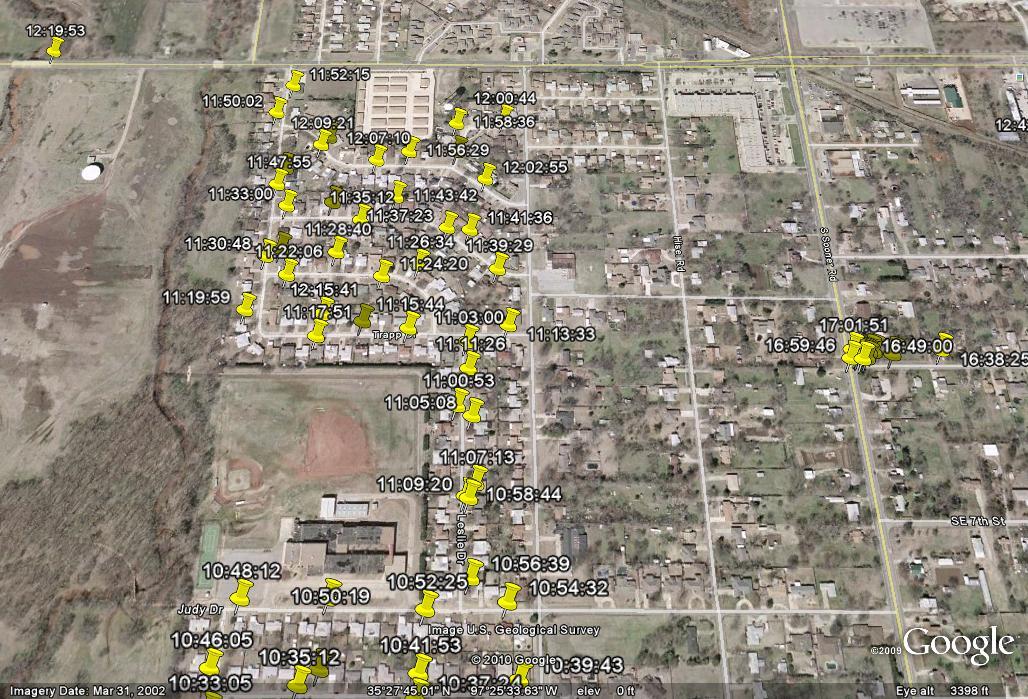This screenshot has height=699, width=1028.
Task: Select the 10:54:32 pin
Action: point(510,596)
